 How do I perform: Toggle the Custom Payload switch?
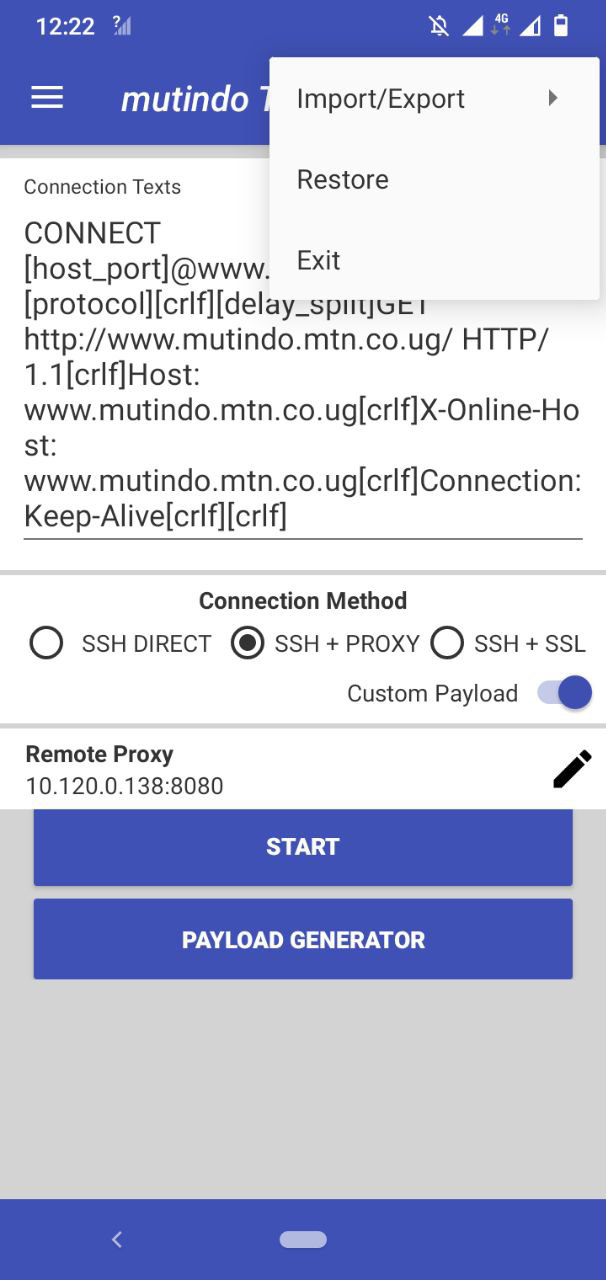pos(565,693)
